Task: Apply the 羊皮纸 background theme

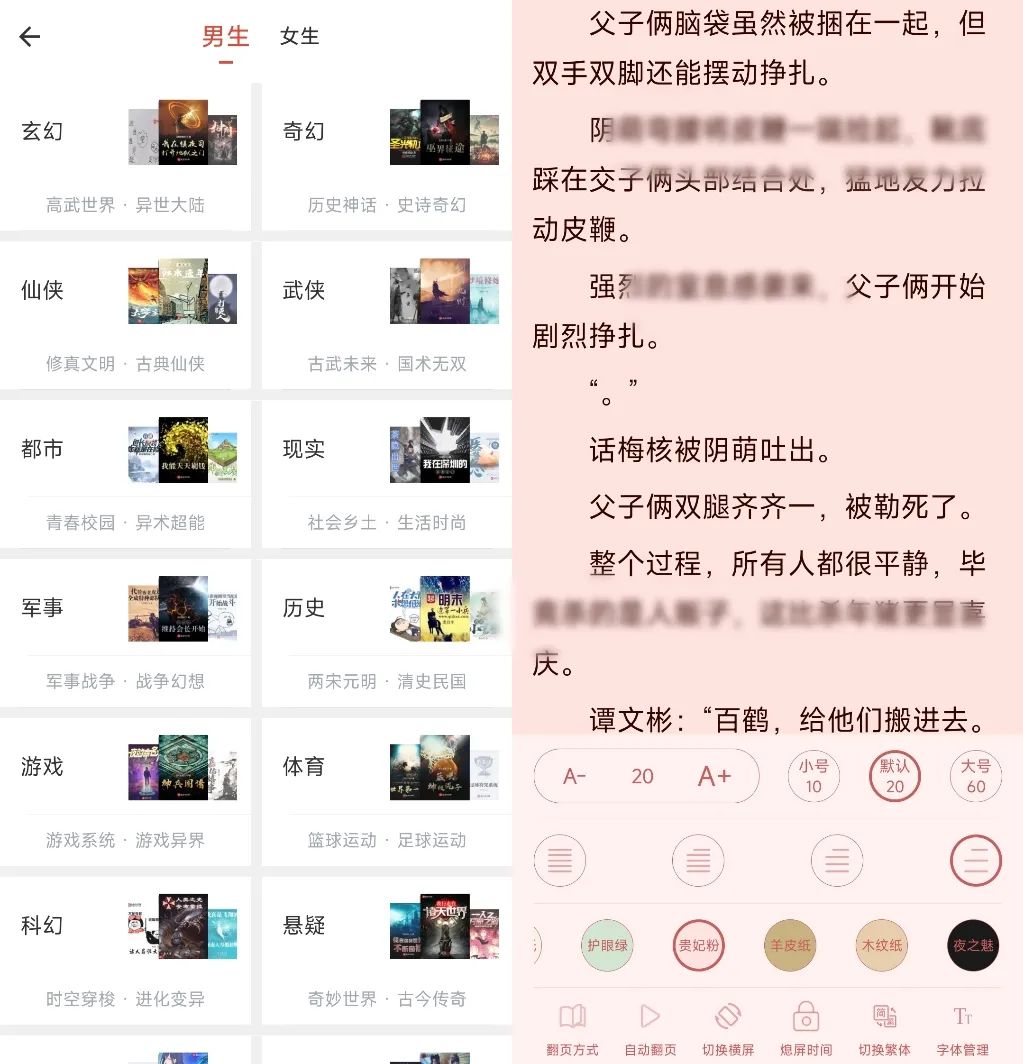Action: 790,945
